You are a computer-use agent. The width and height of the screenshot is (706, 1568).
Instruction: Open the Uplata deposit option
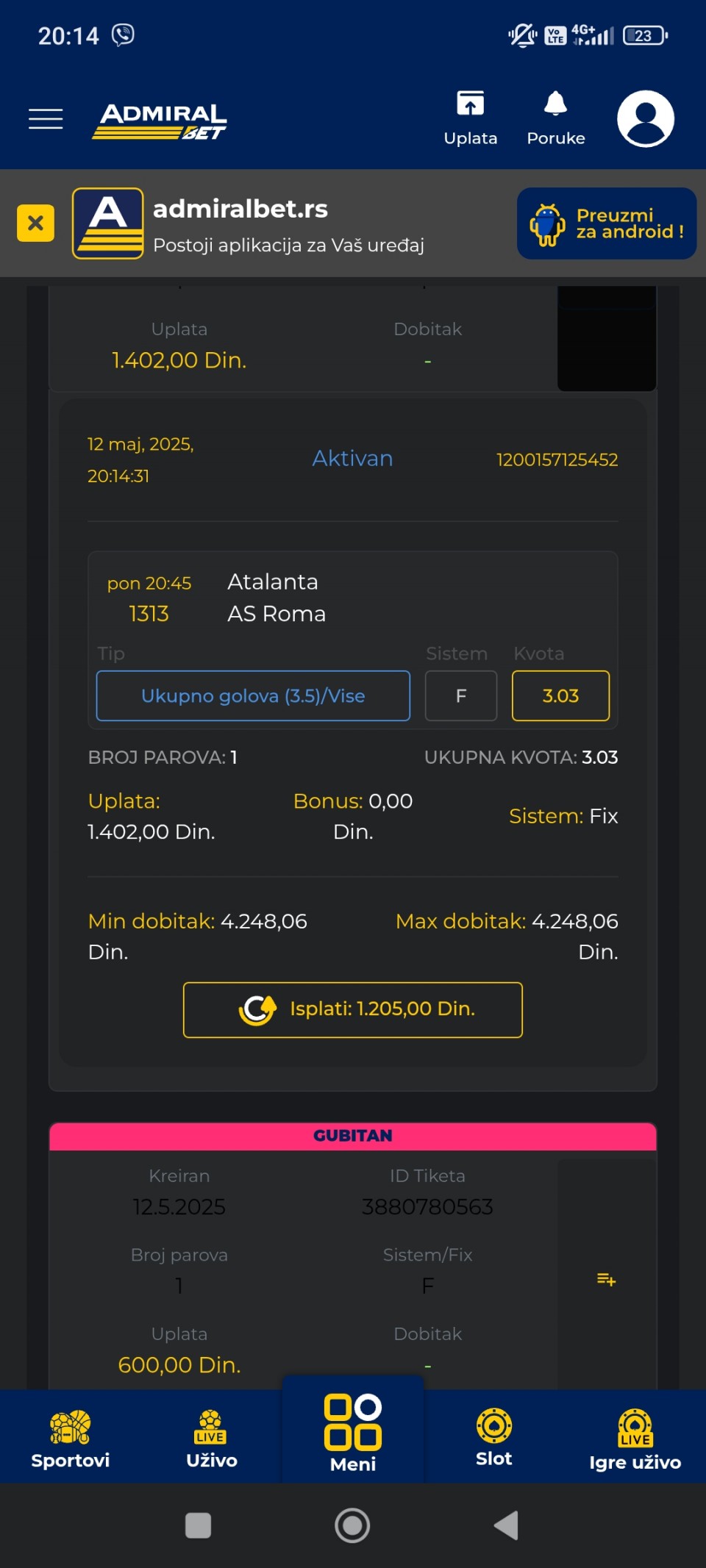coord(471,118)
